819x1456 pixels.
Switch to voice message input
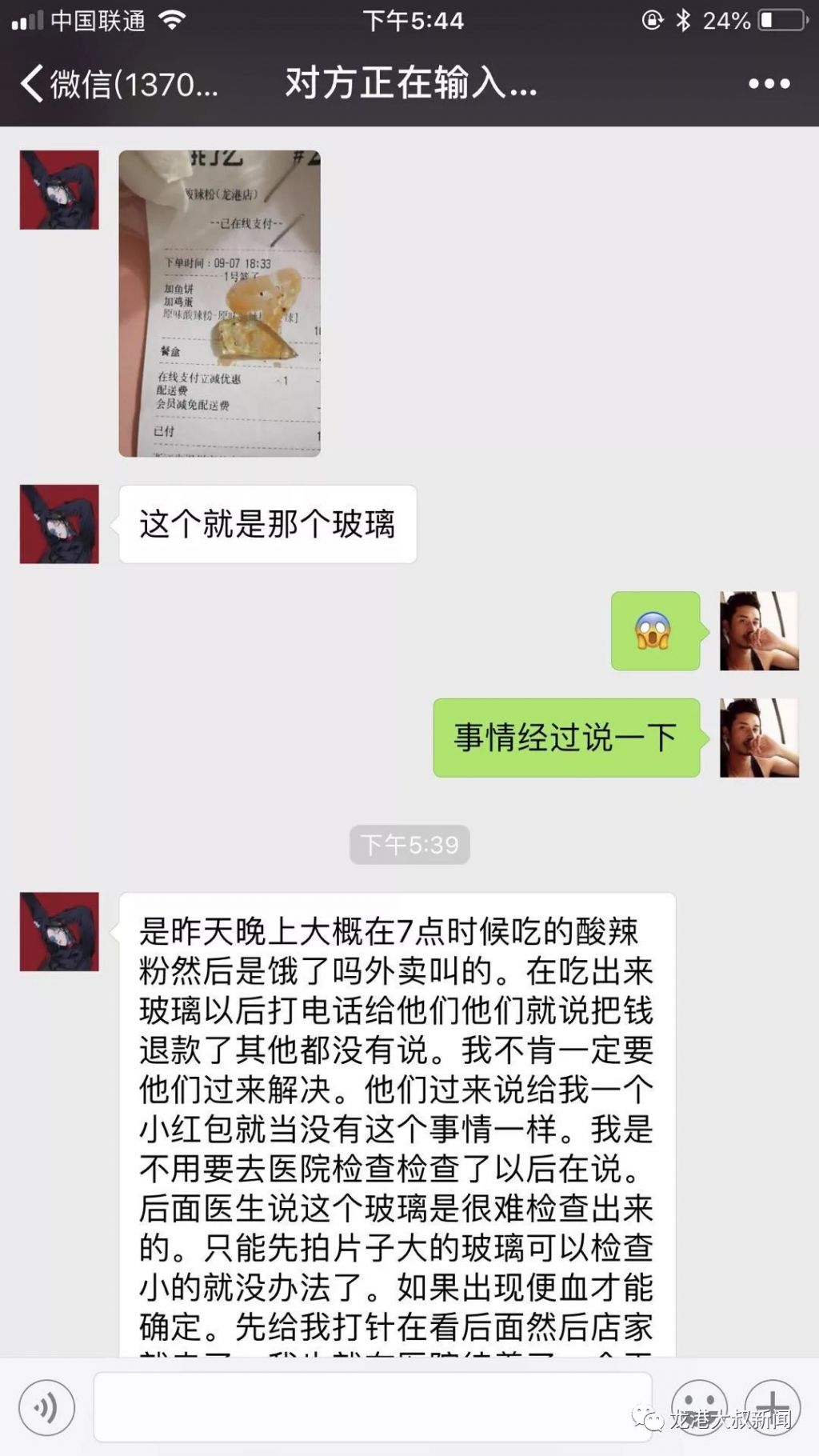point(46,1407)
